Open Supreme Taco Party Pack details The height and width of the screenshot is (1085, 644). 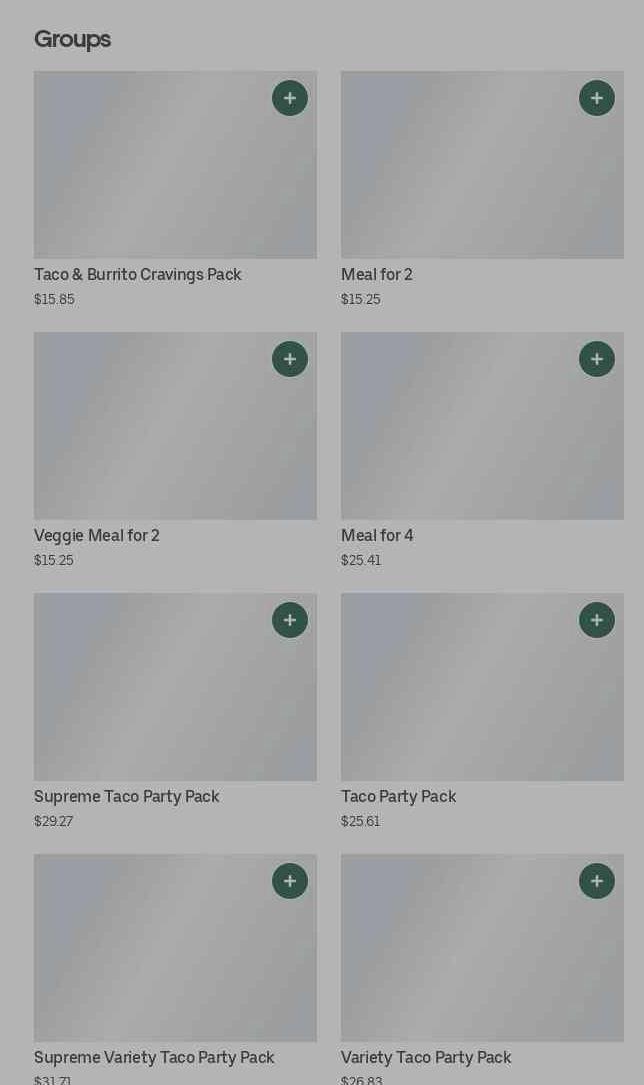175,711
